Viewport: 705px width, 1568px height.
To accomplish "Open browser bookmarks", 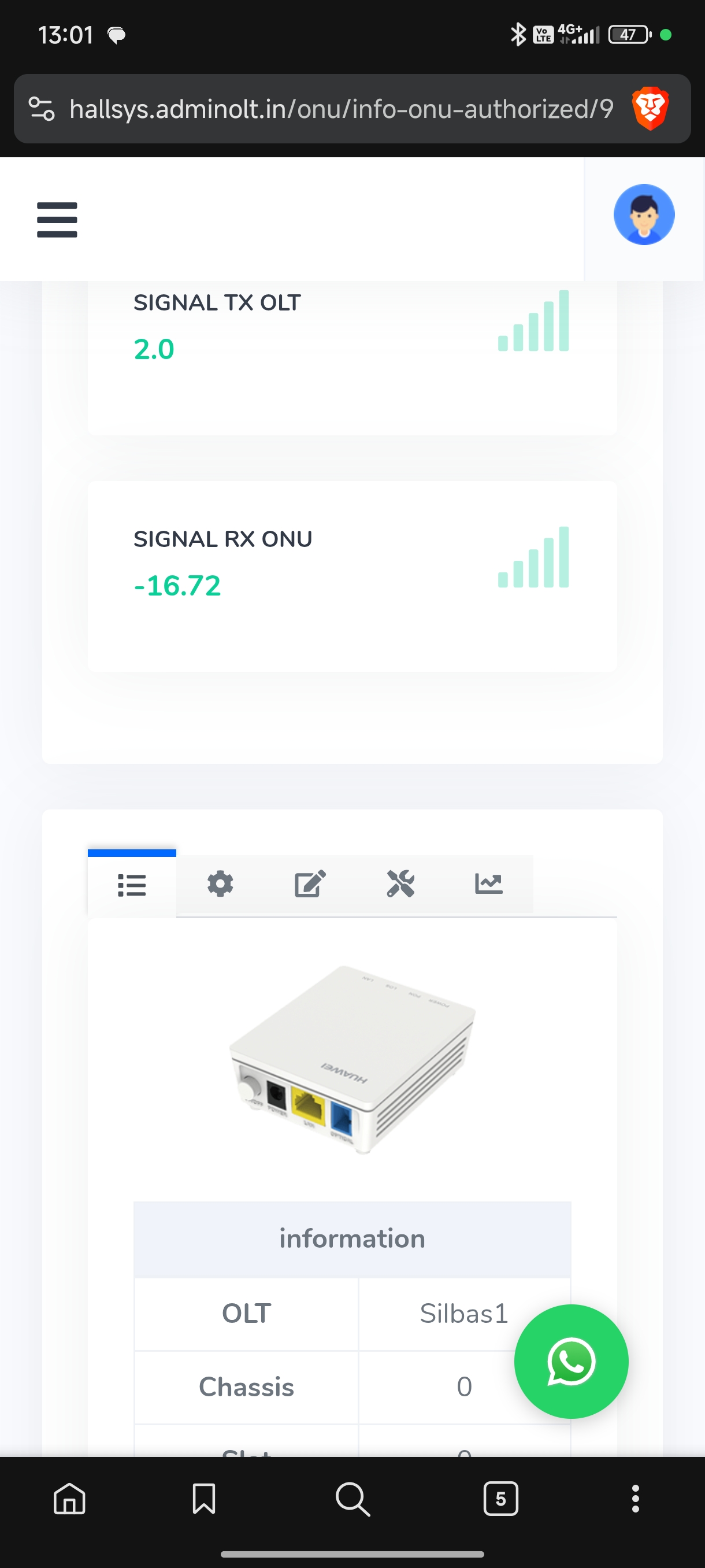I will coord(204,1498).
